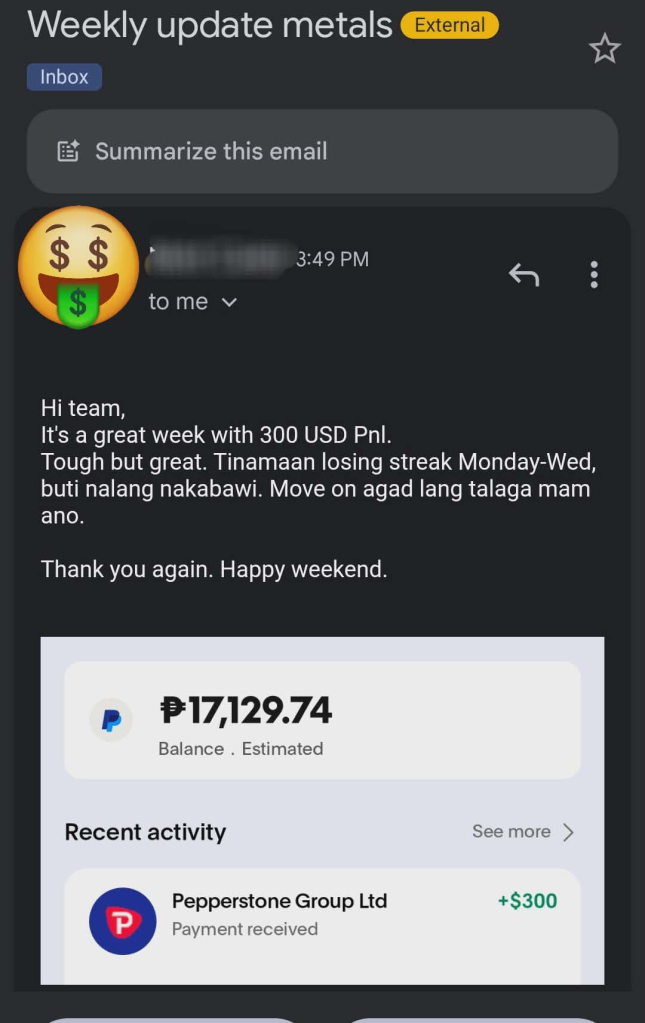Tap the Inbox label chip

pos(64,77)
